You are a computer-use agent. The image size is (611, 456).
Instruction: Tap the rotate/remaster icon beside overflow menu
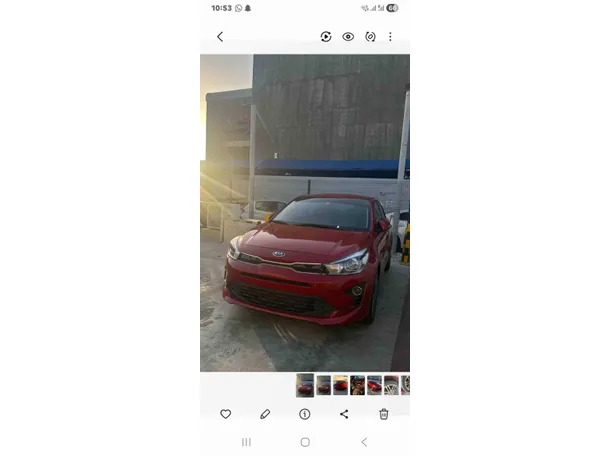coord(370,37)
